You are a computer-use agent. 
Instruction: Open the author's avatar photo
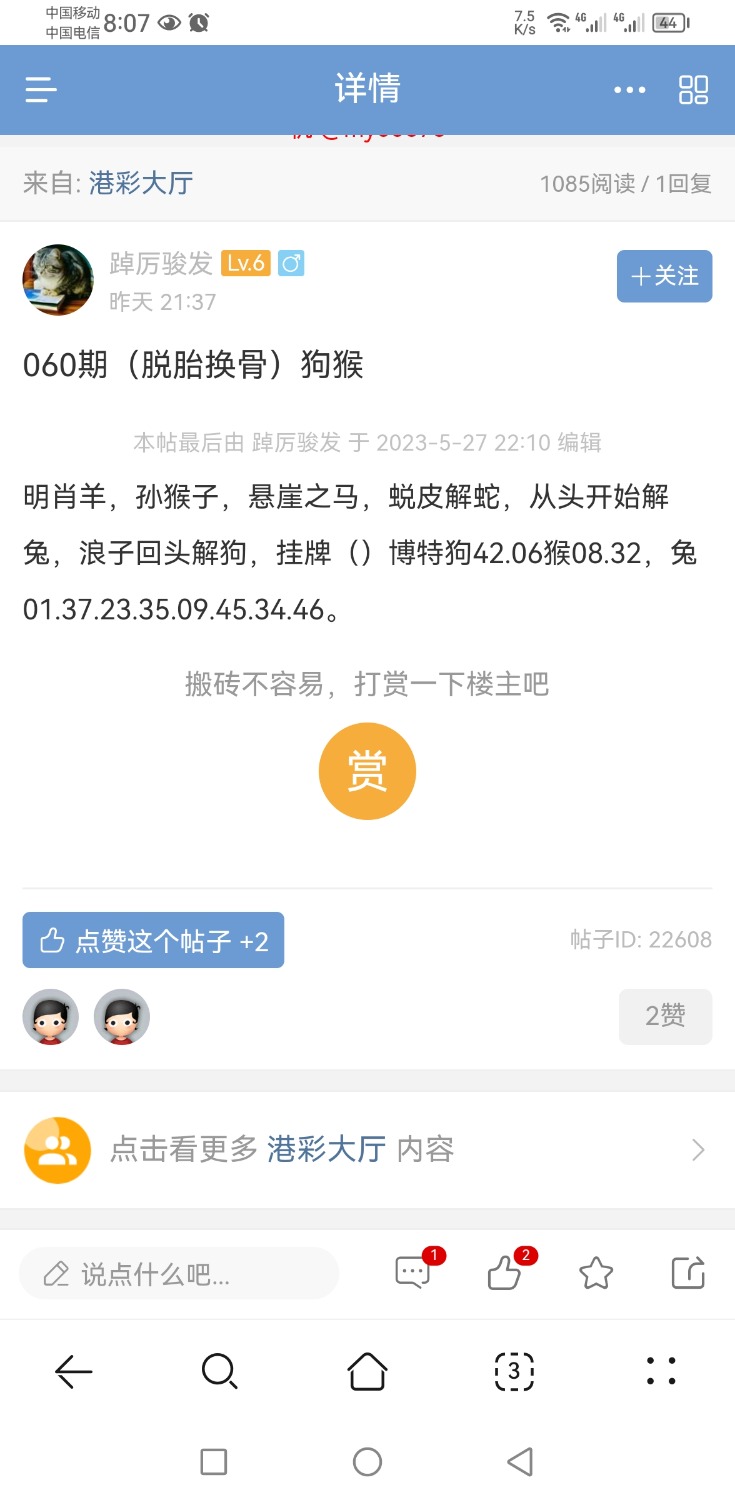(57, 280)
